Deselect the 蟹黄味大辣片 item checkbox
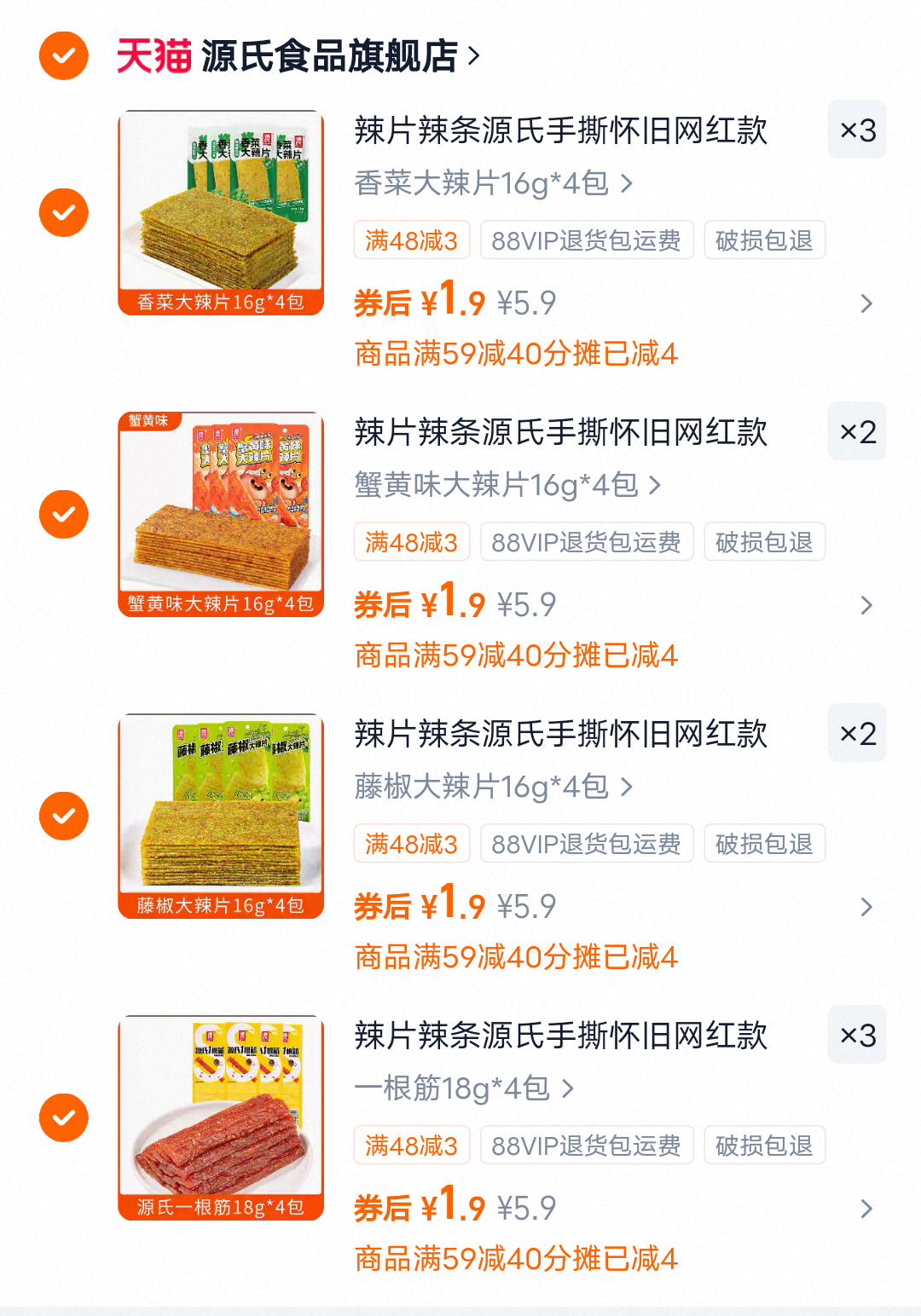The height and width of the screenshot is (1316, 921). 64,514
